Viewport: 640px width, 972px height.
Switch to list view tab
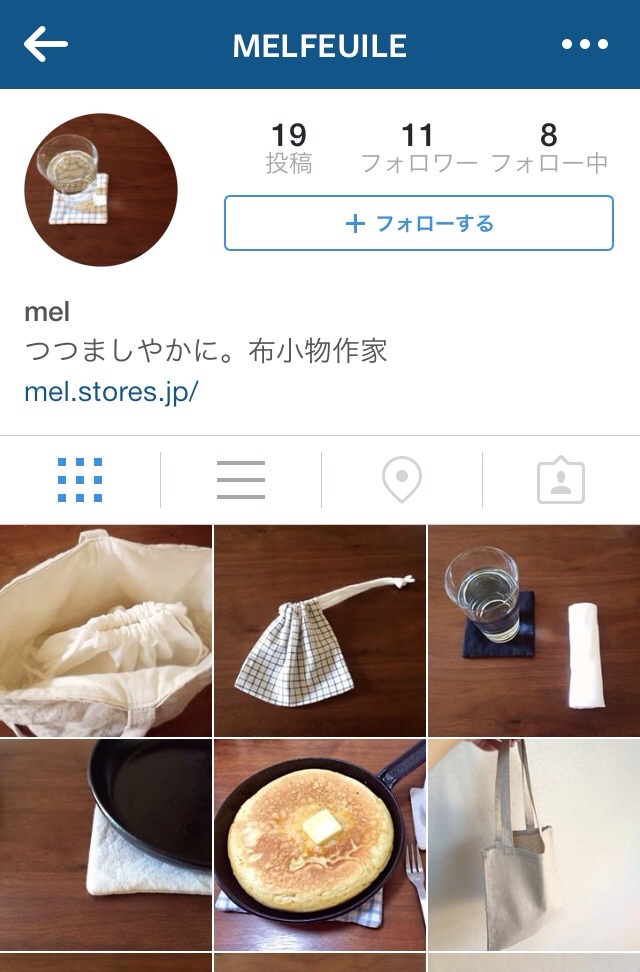[x=241, y=480]
